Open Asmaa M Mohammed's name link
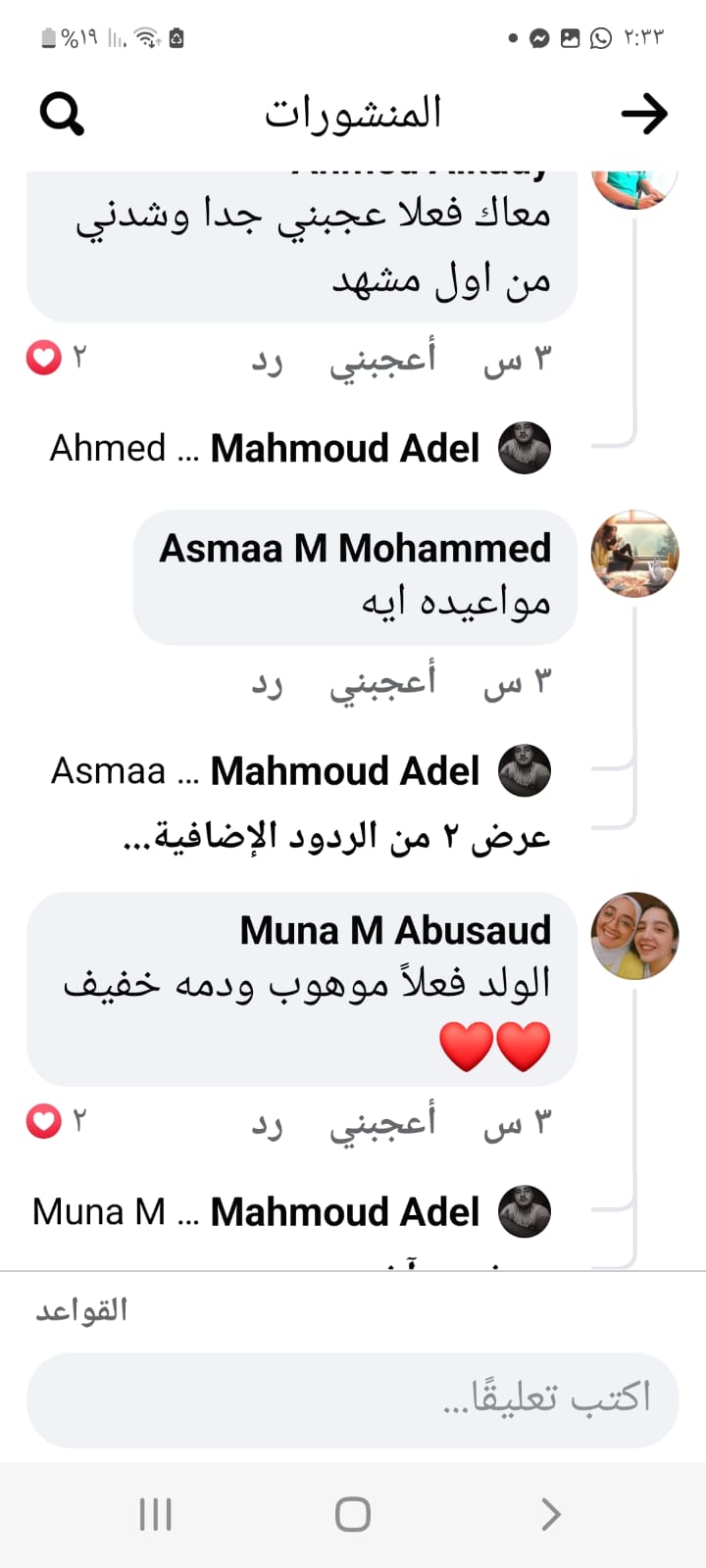This screenshot has width=706, height=1568. [355, 548]
